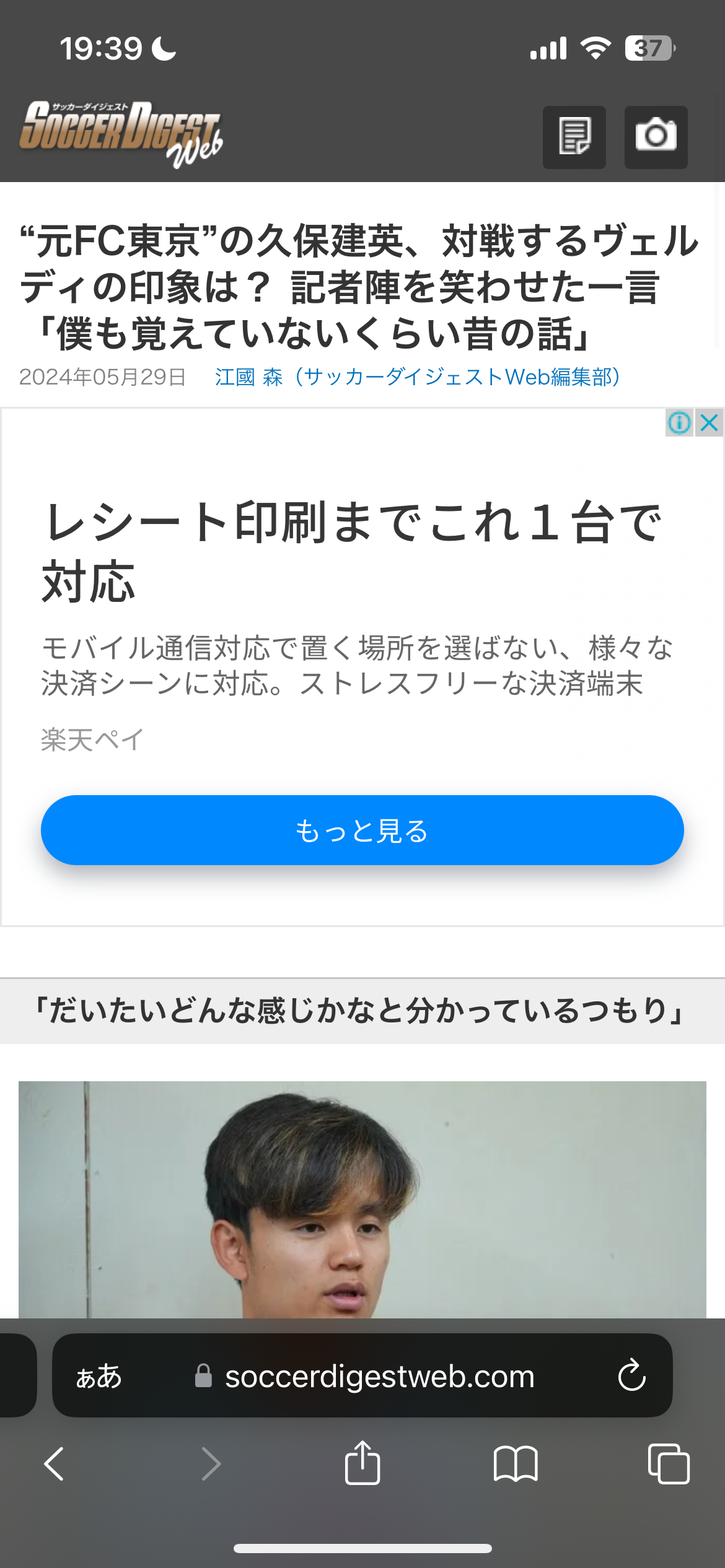The image size is (725, 1568).
Task: Show all open tabs
Action: pyautogui.click(x=668, y=1464)
